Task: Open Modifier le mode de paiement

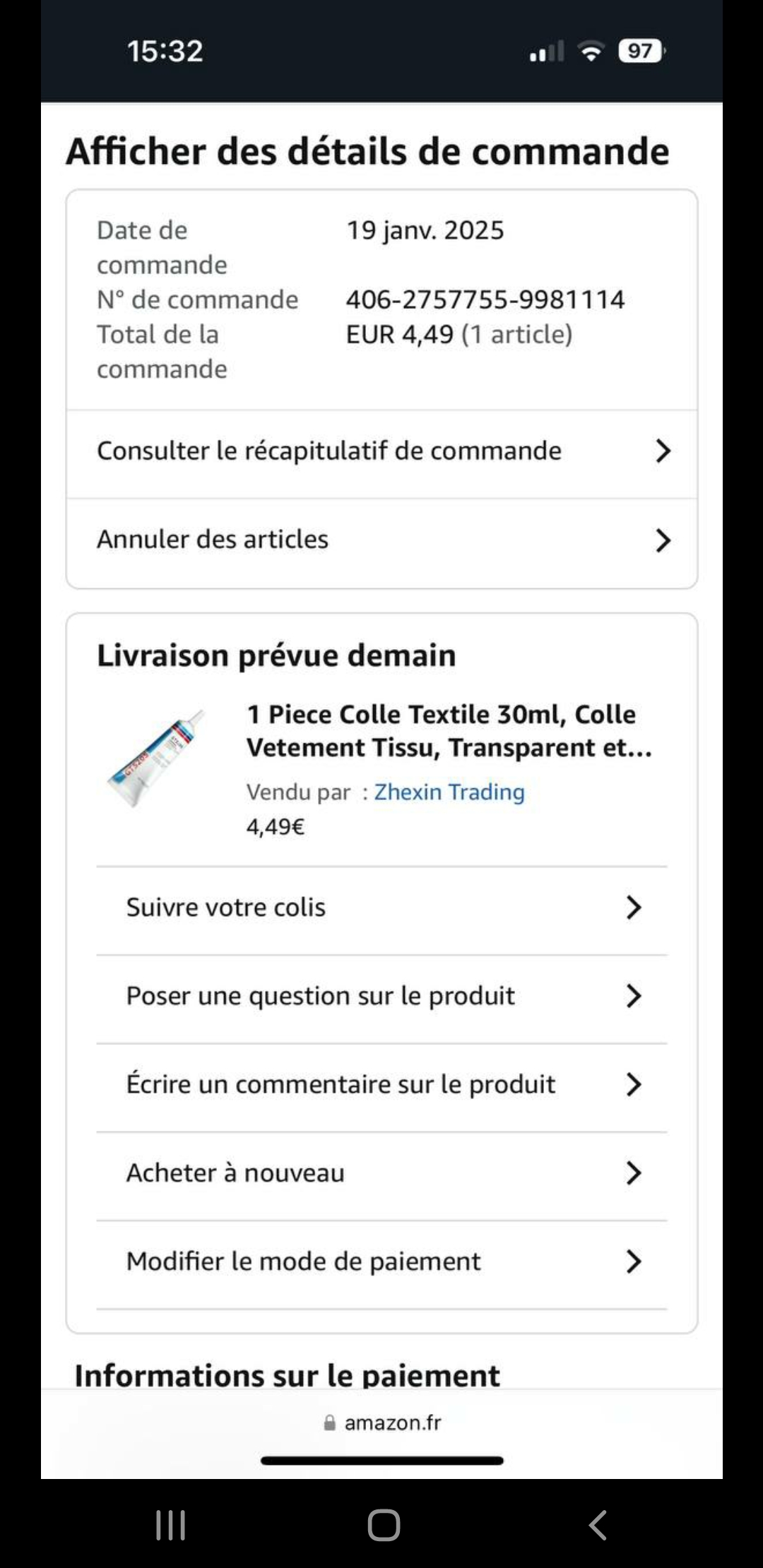Action: tap(381, 1261)
